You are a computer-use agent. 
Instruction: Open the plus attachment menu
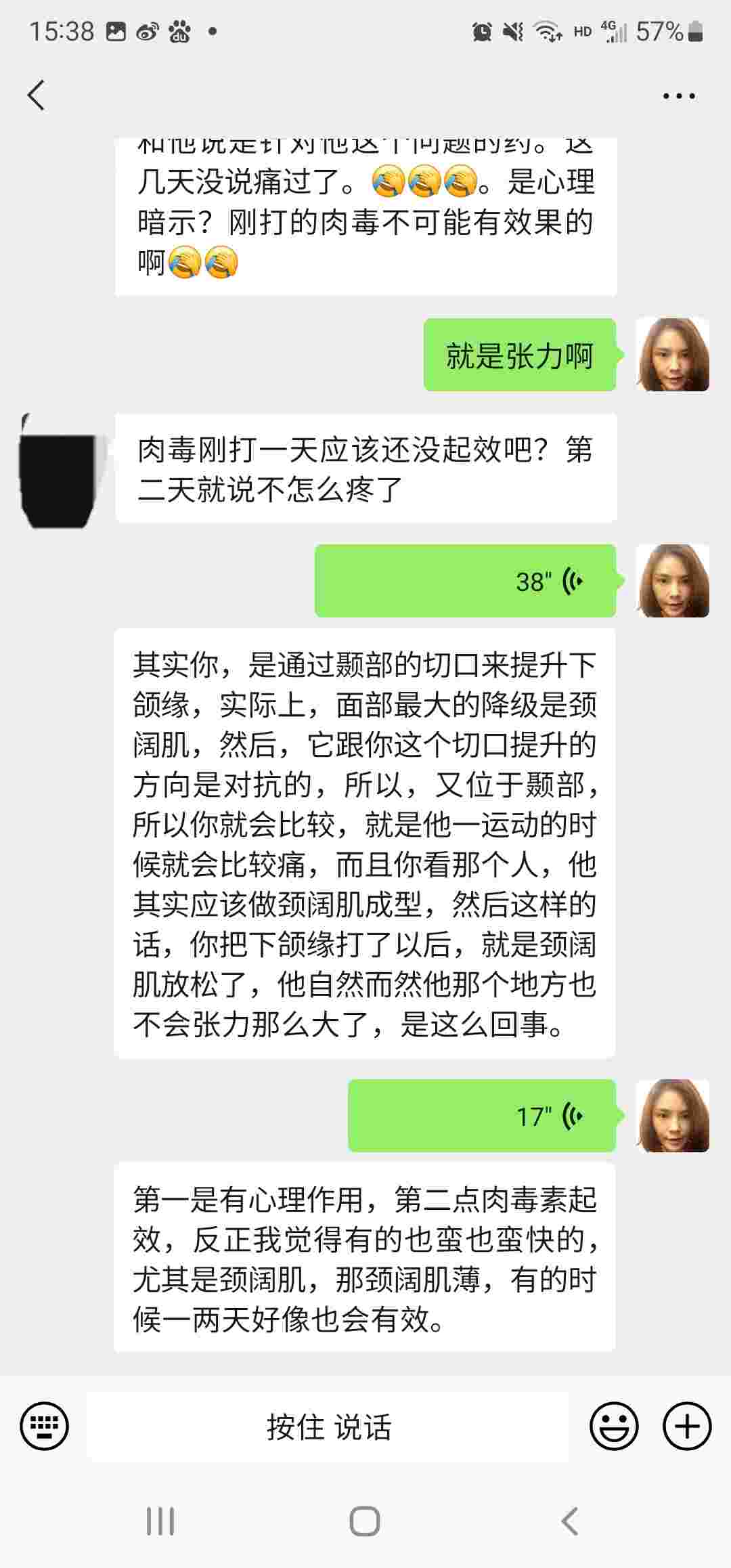click(x=686, y=1427)
